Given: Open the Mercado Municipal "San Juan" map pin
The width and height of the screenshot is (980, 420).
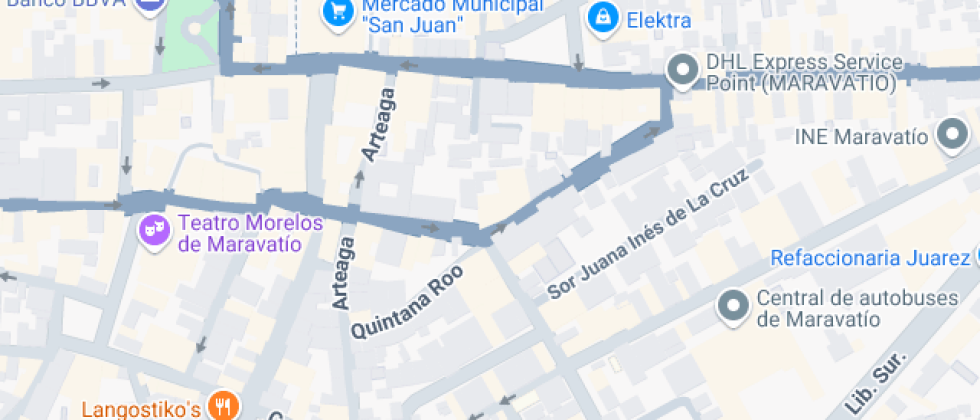Looking at the screenshot, I should 337,13.
